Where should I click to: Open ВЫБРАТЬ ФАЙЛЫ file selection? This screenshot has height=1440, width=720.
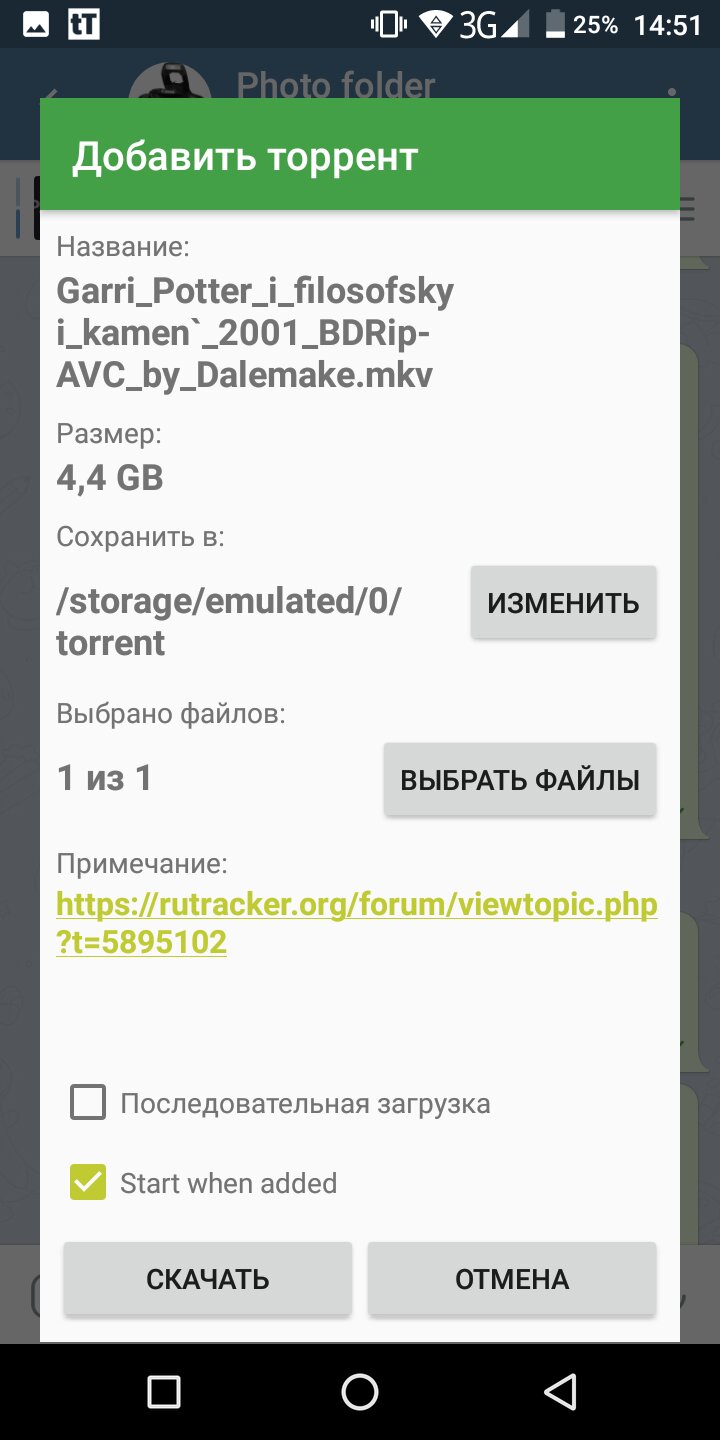tap(520, 779)
